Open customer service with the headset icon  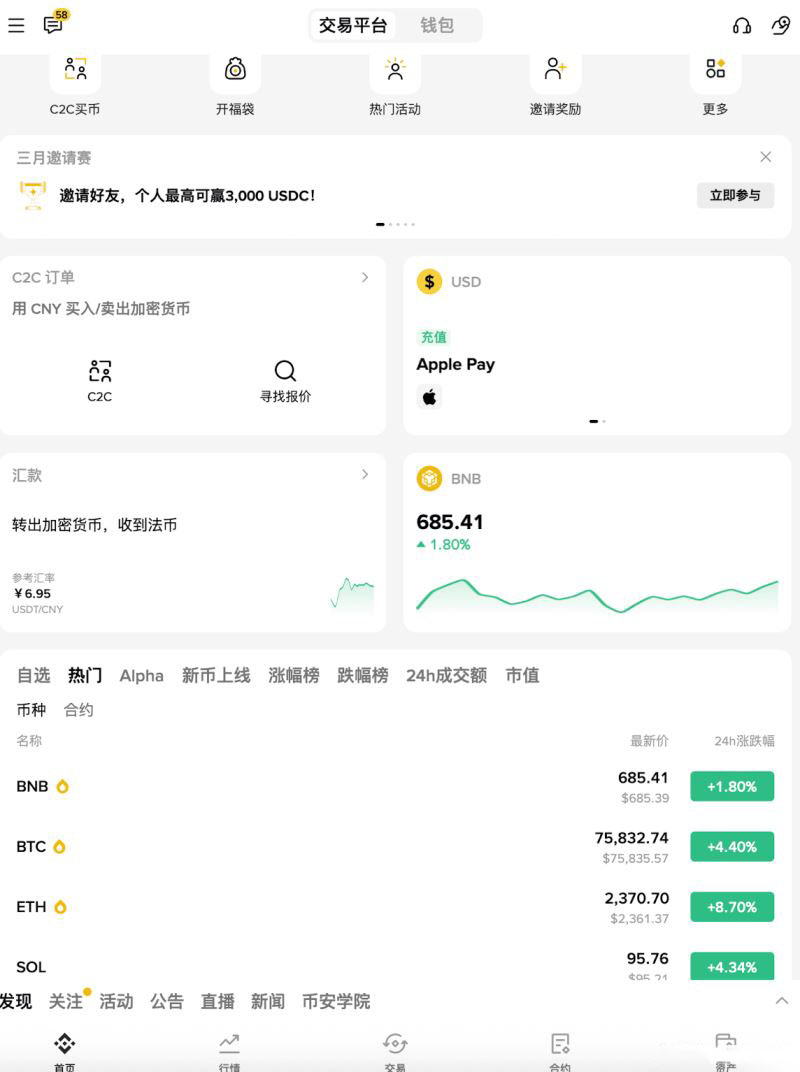tap(742, 25)
